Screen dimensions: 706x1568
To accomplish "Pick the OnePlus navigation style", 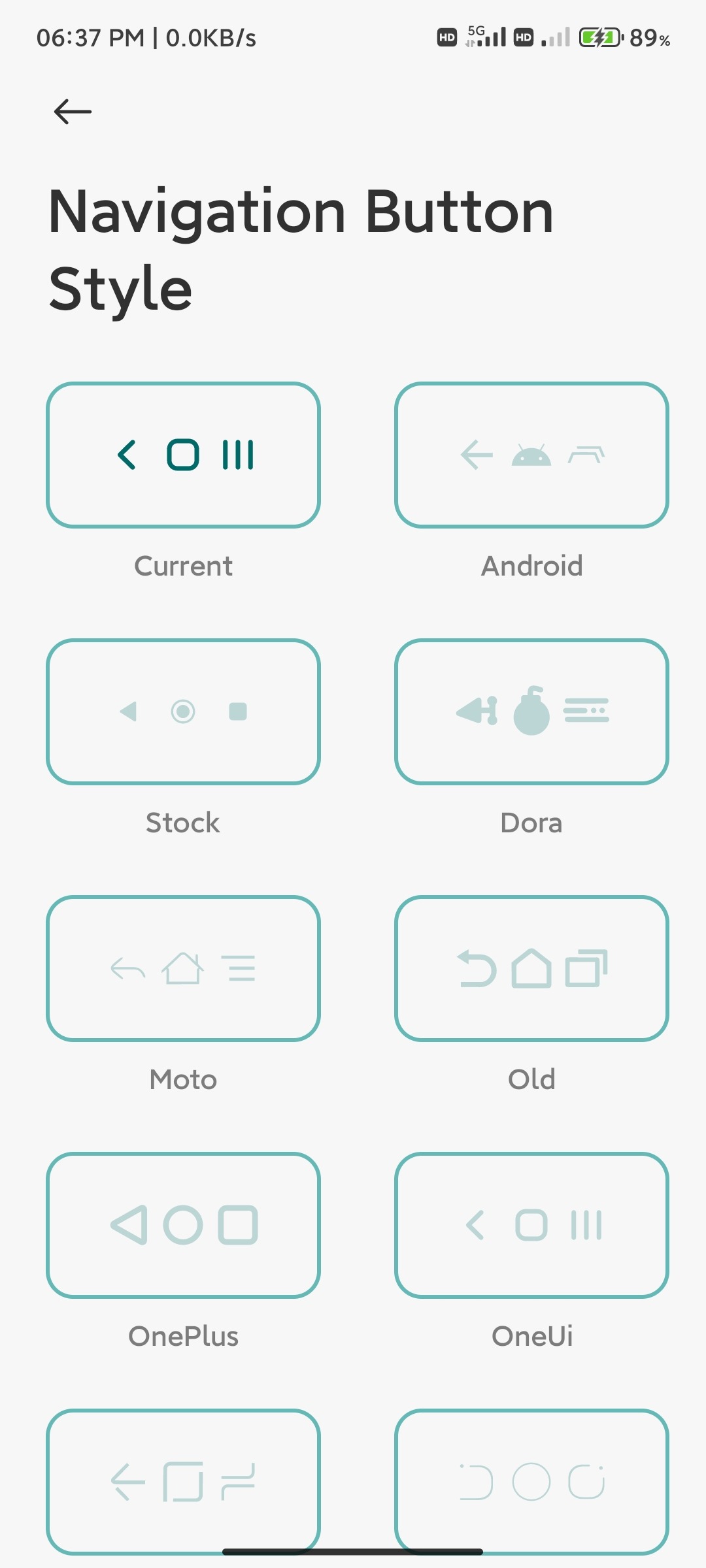I will coord(183,1225).
